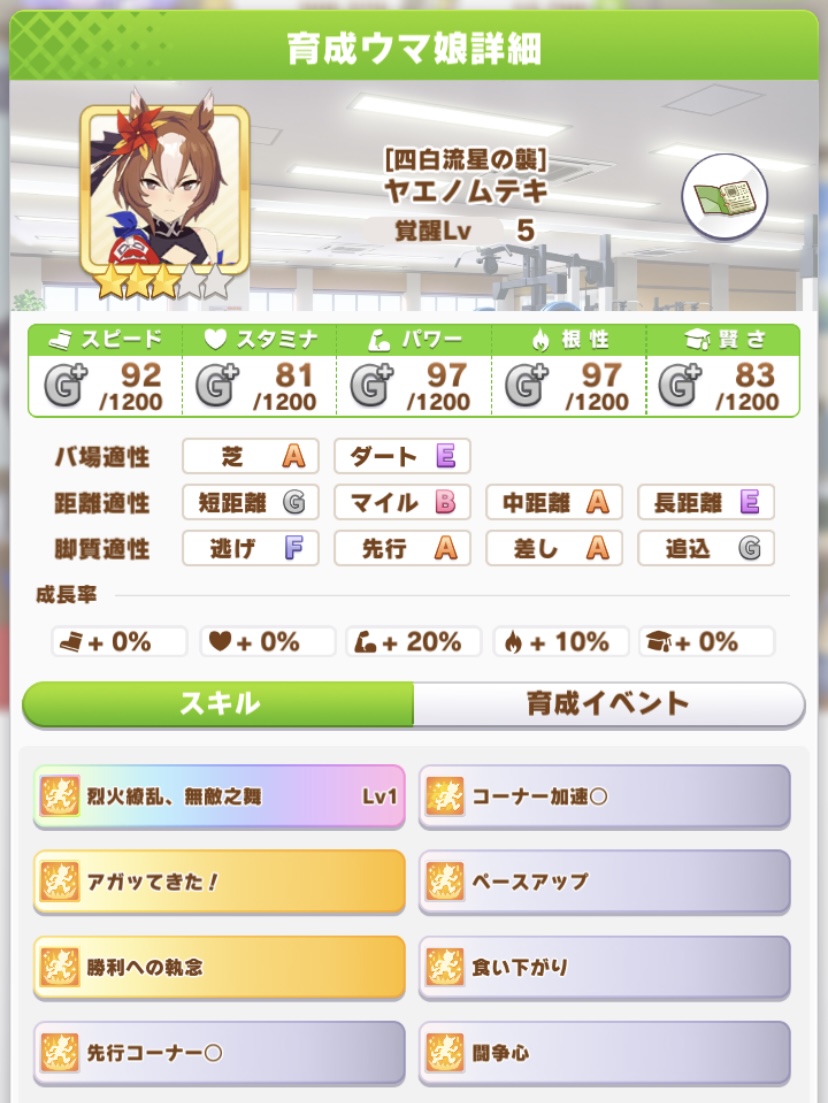The height and width of the screenshot is (1103, 828).
Task: Select the アガッてきた！ skill
Action: point(219,882)
